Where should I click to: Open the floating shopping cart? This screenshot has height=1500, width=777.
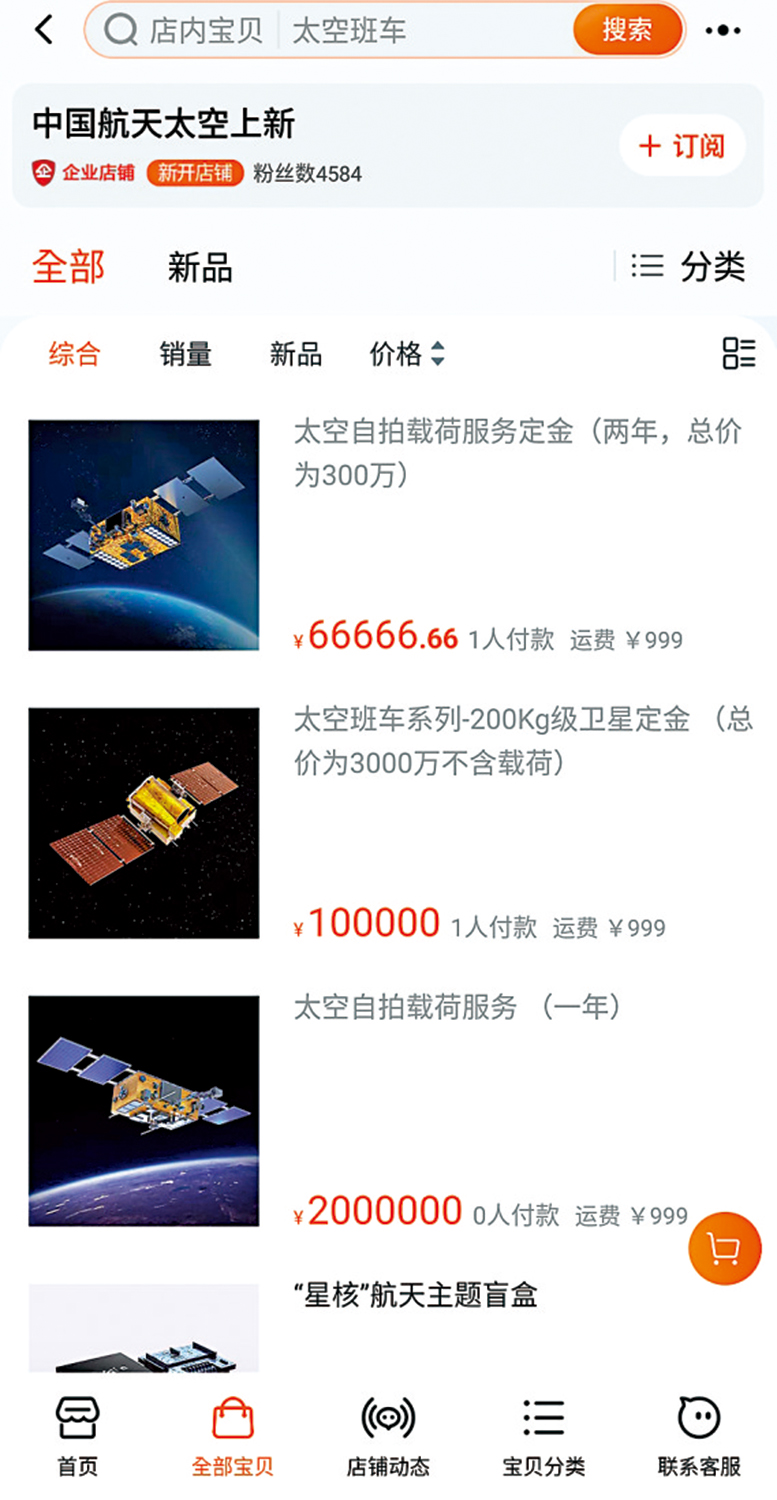(724, 1248)
